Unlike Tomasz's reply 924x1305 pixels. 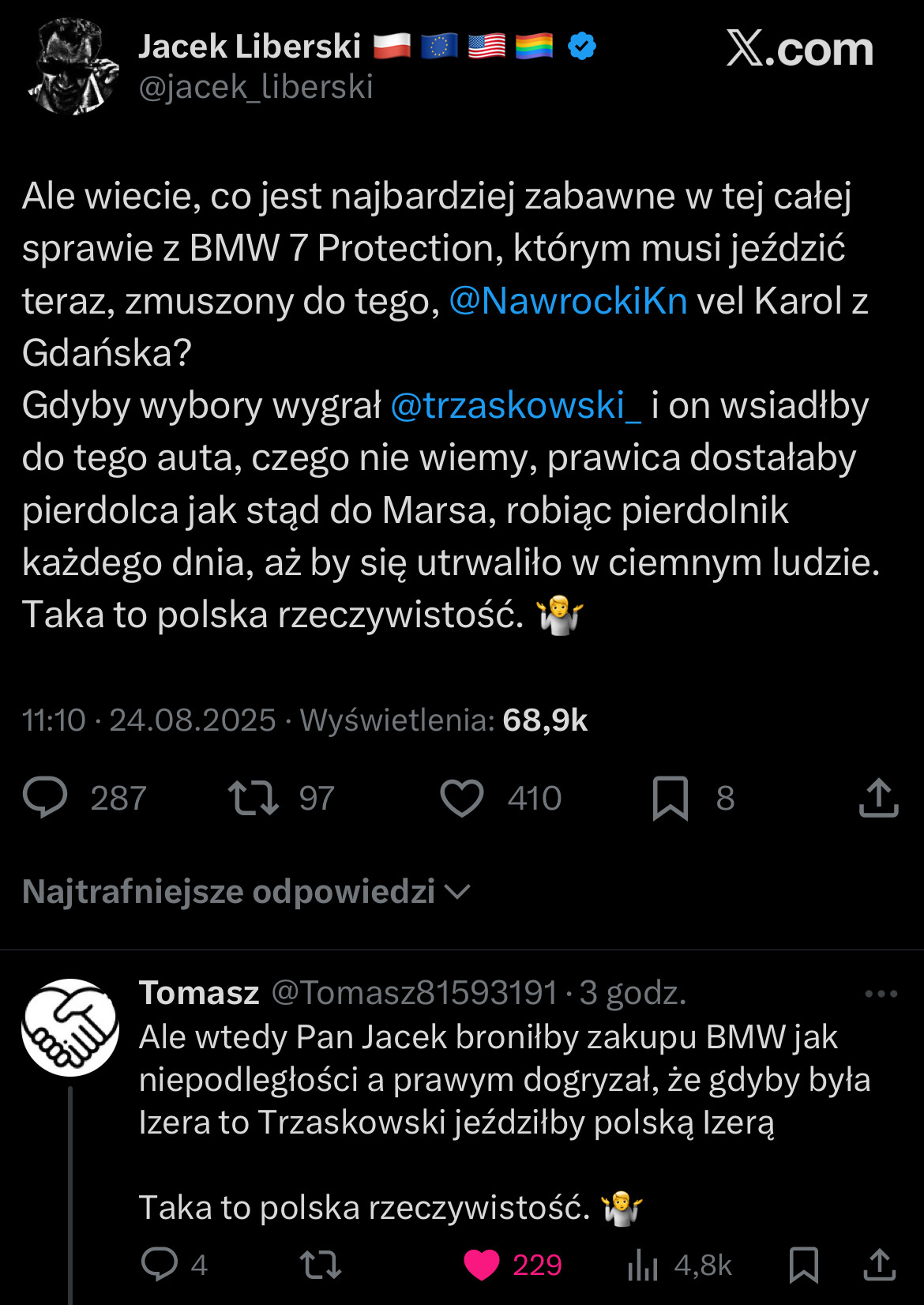click(x=482, y=1264)
